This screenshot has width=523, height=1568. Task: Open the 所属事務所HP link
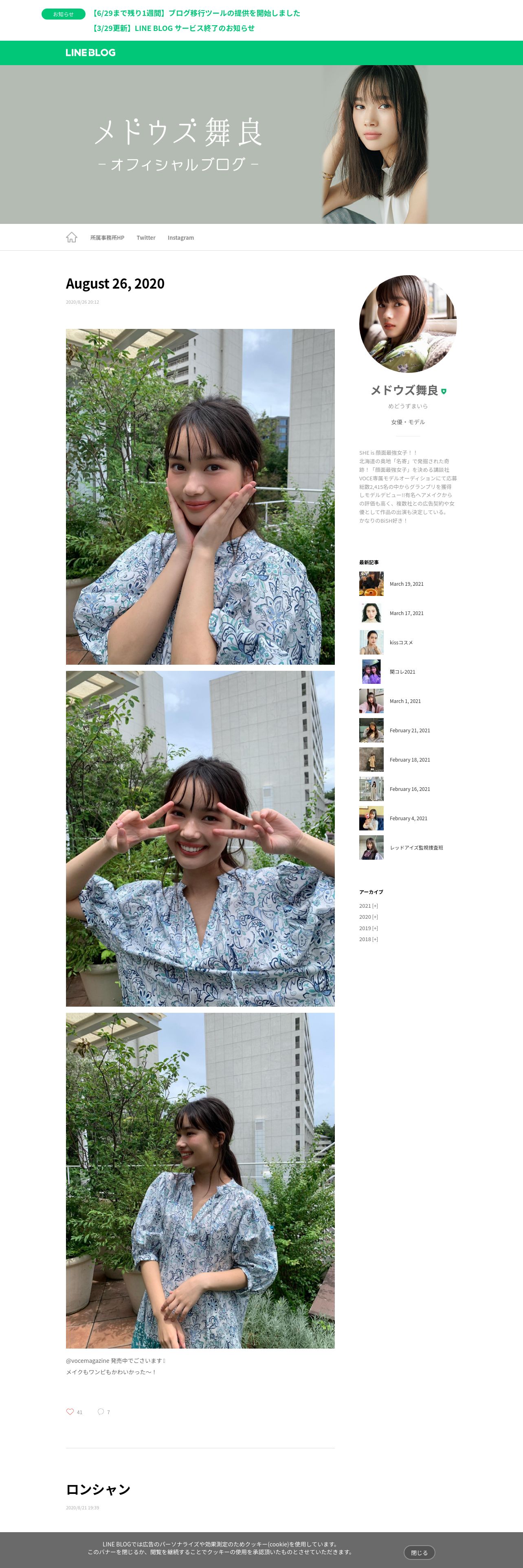click(107, 238)
